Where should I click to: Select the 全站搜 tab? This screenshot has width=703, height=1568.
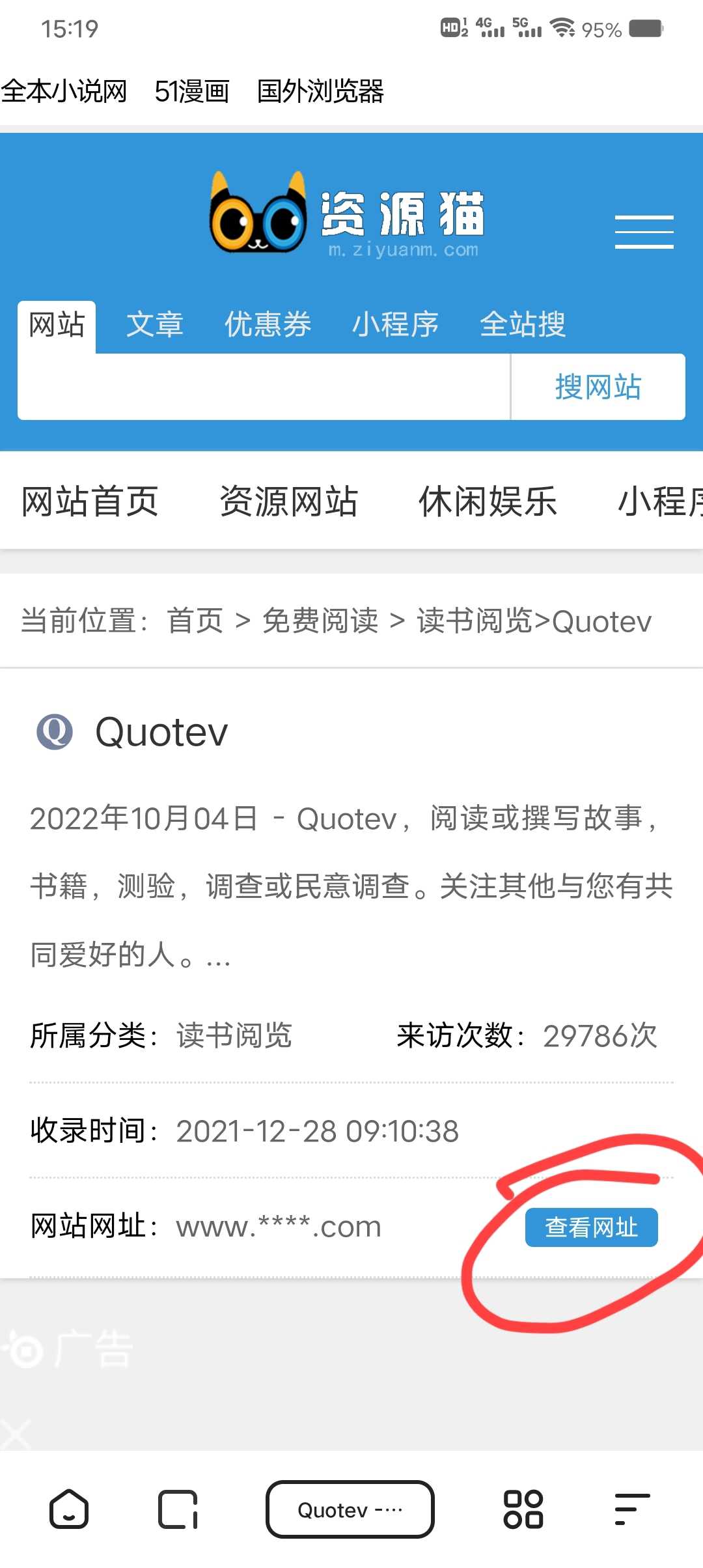pos(523,324)
